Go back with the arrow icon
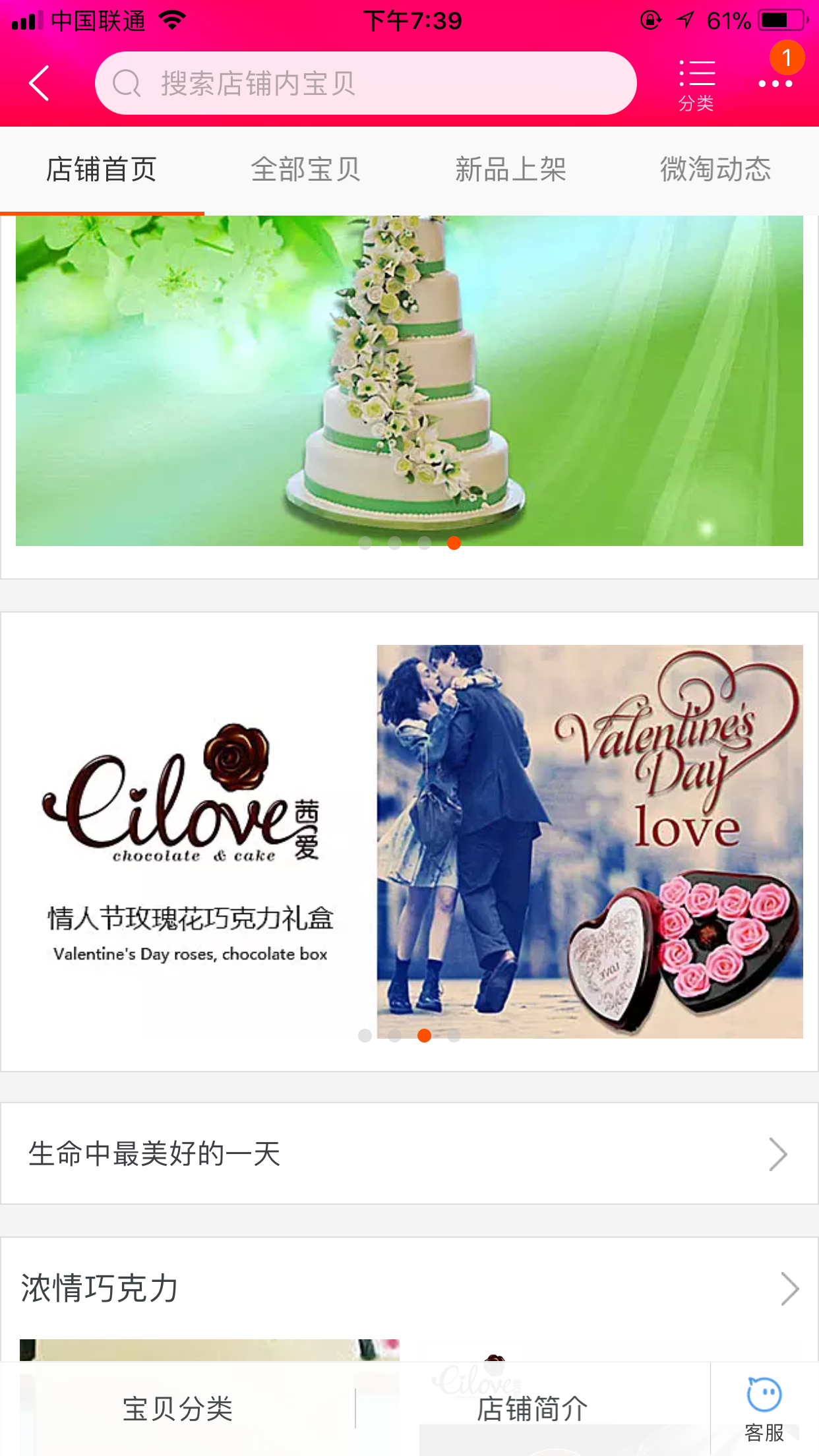 tap(40, 83)
